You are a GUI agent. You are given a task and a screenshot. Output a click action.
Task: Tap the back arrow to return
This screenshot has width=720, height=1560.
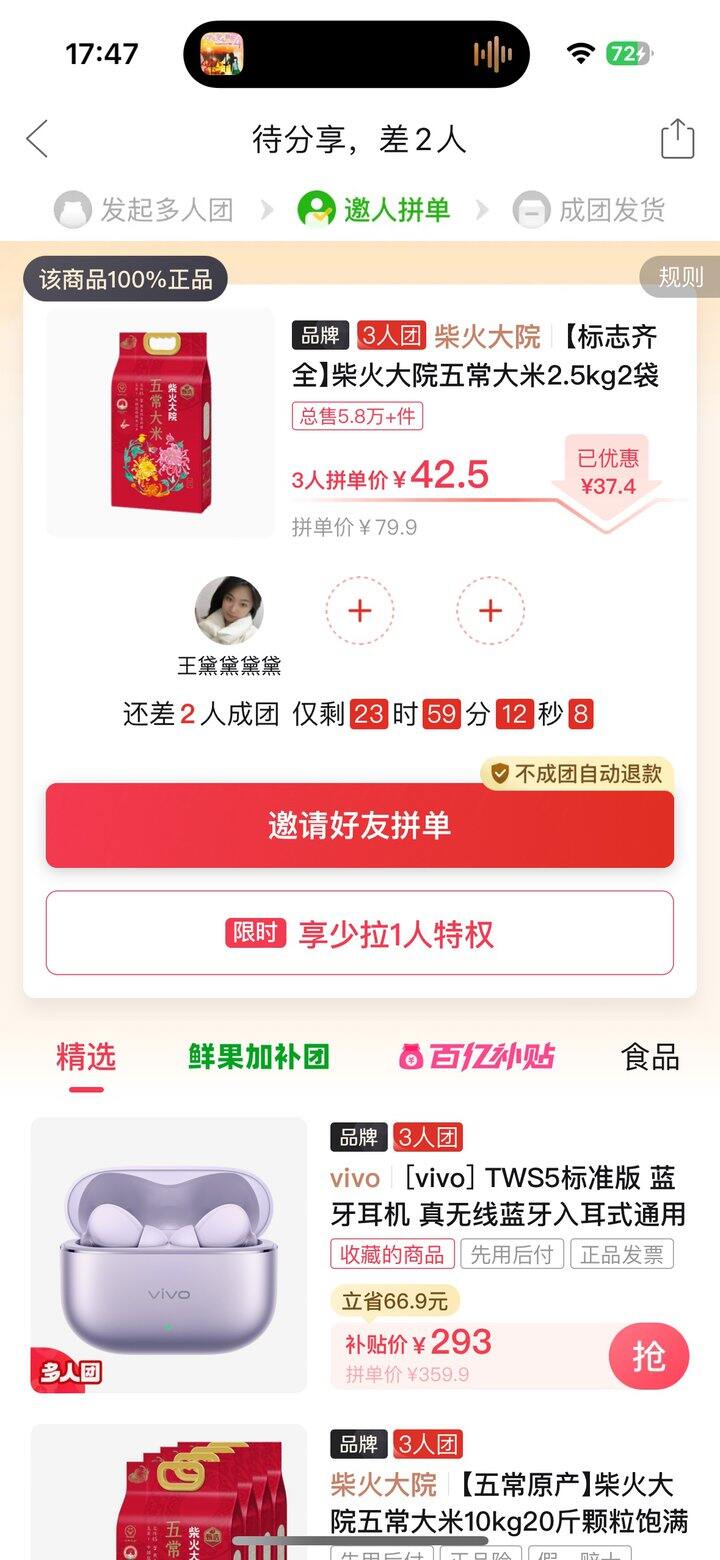tap(37, 139)
